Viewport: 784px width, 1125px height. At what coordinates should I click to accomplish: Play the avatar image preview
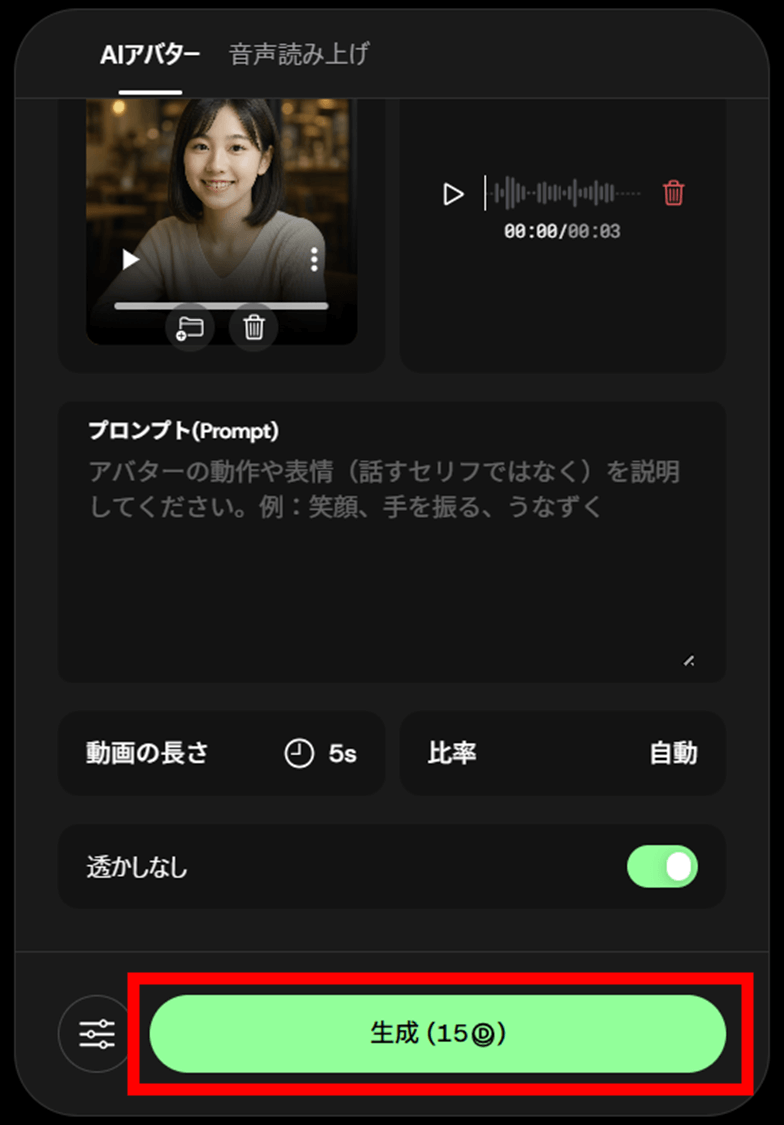[x=131, y=260]
